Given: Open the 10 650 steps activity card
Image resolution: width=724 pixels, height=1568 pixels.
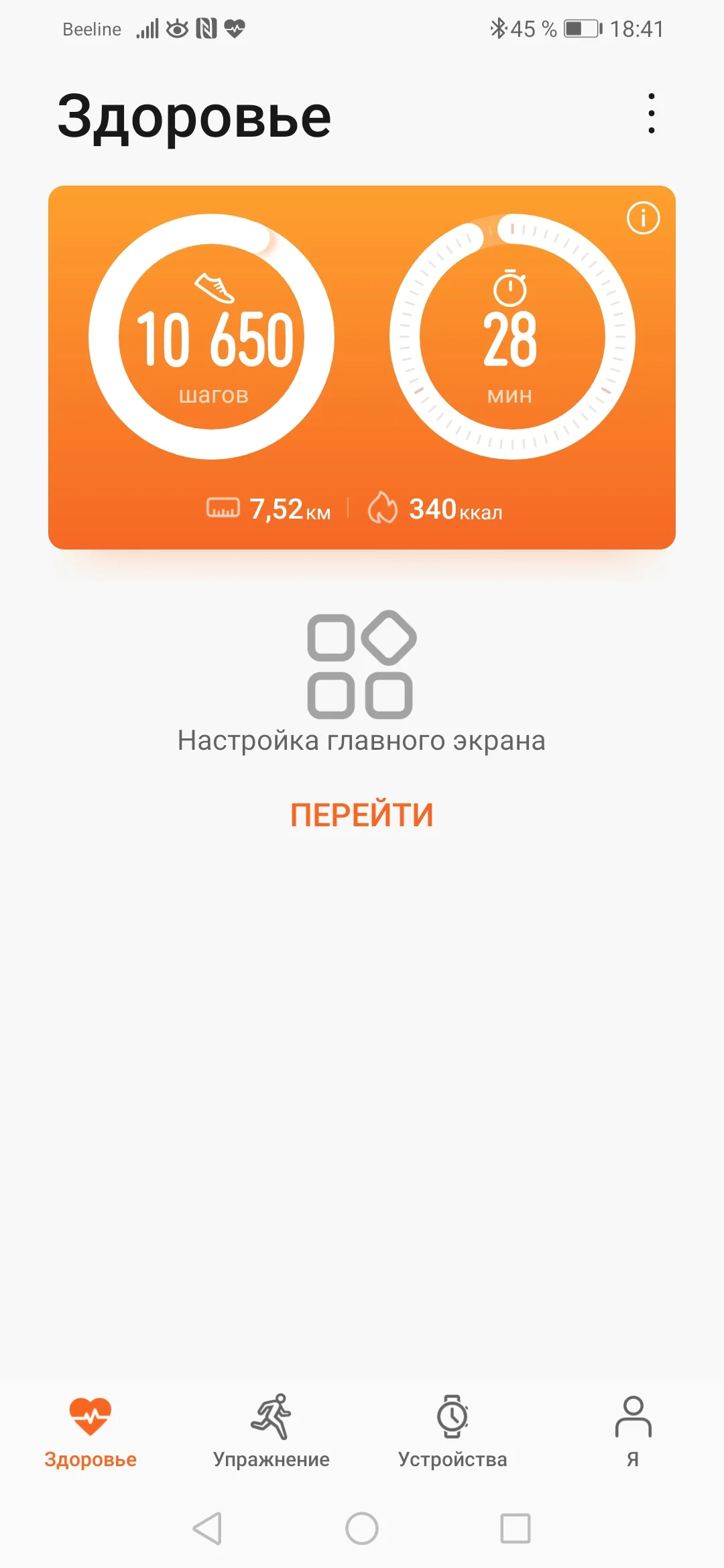Looking at the screenshot, I should [x=212, y=337].
